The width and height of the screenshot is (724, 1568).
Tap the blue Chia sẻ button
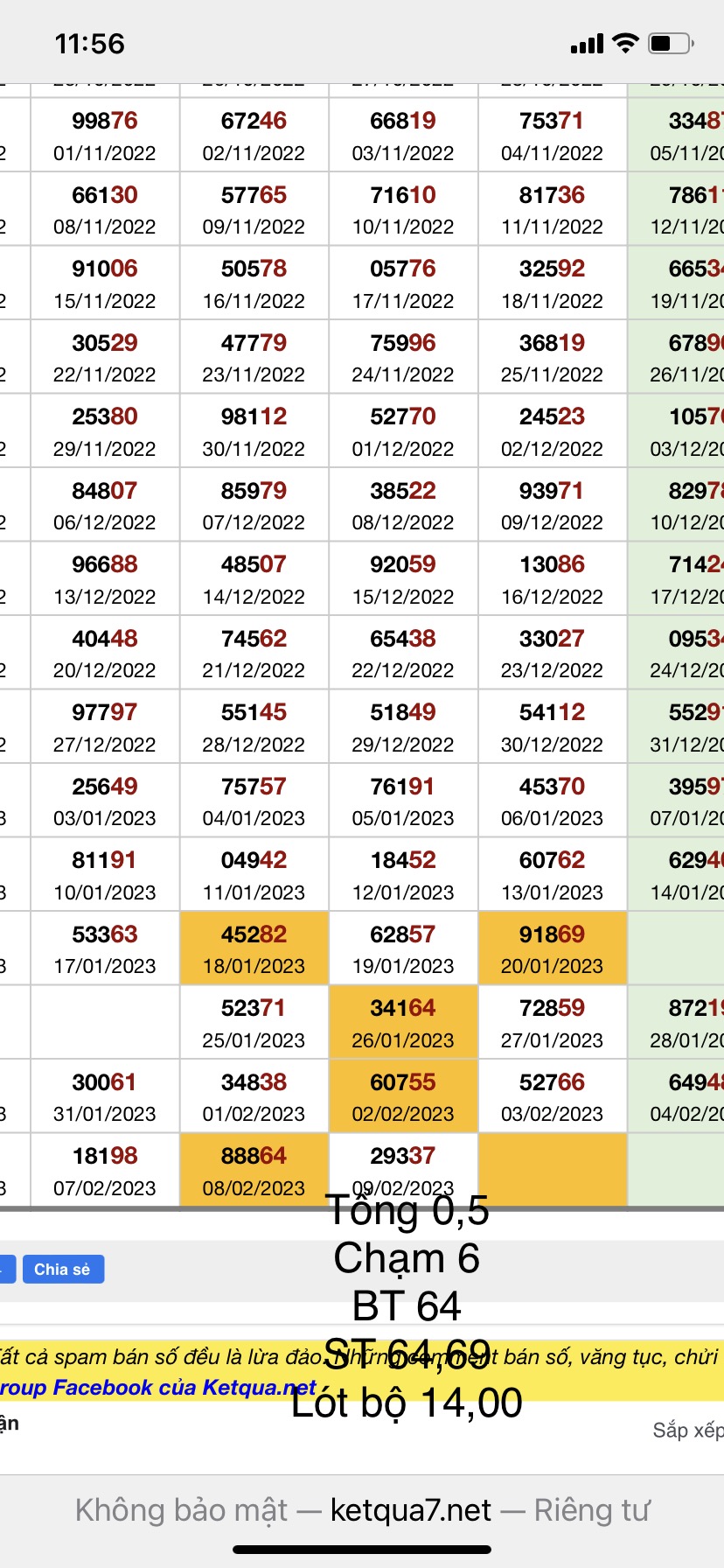(x=63, y=1269)
